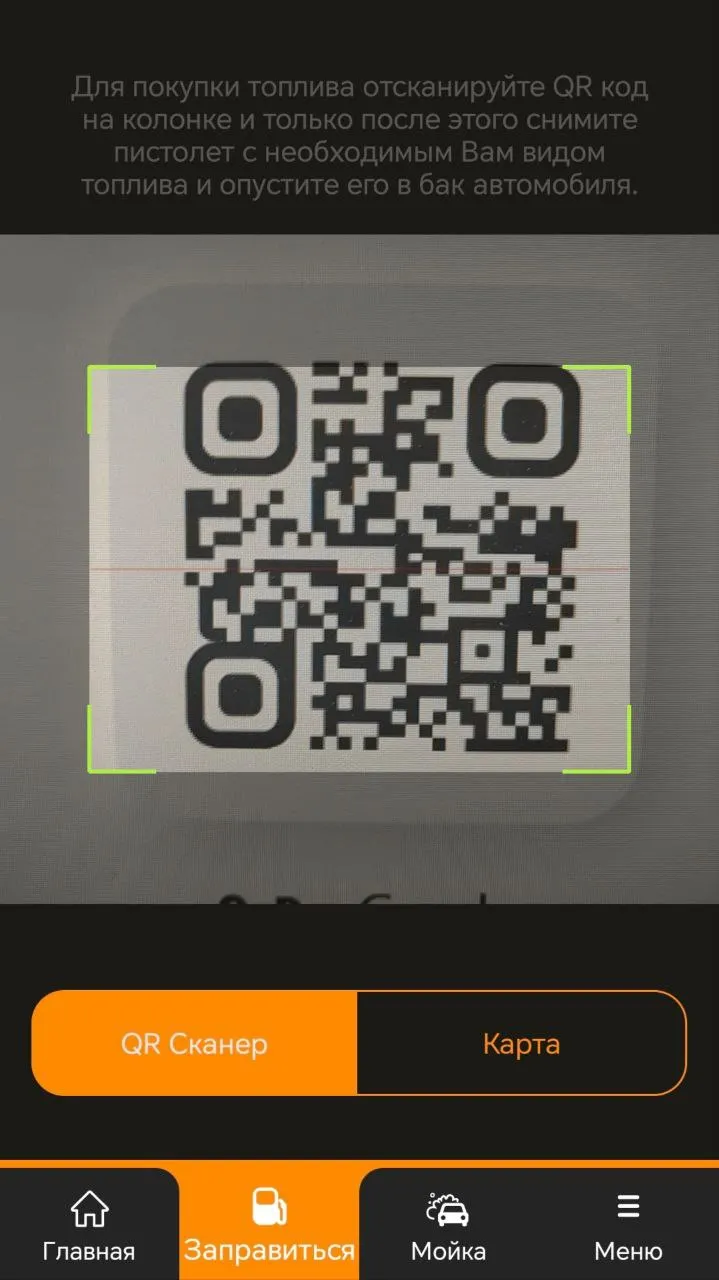Tap the Заправиться tab
Screen dimensions: 719x1280
pos(269,1225)
